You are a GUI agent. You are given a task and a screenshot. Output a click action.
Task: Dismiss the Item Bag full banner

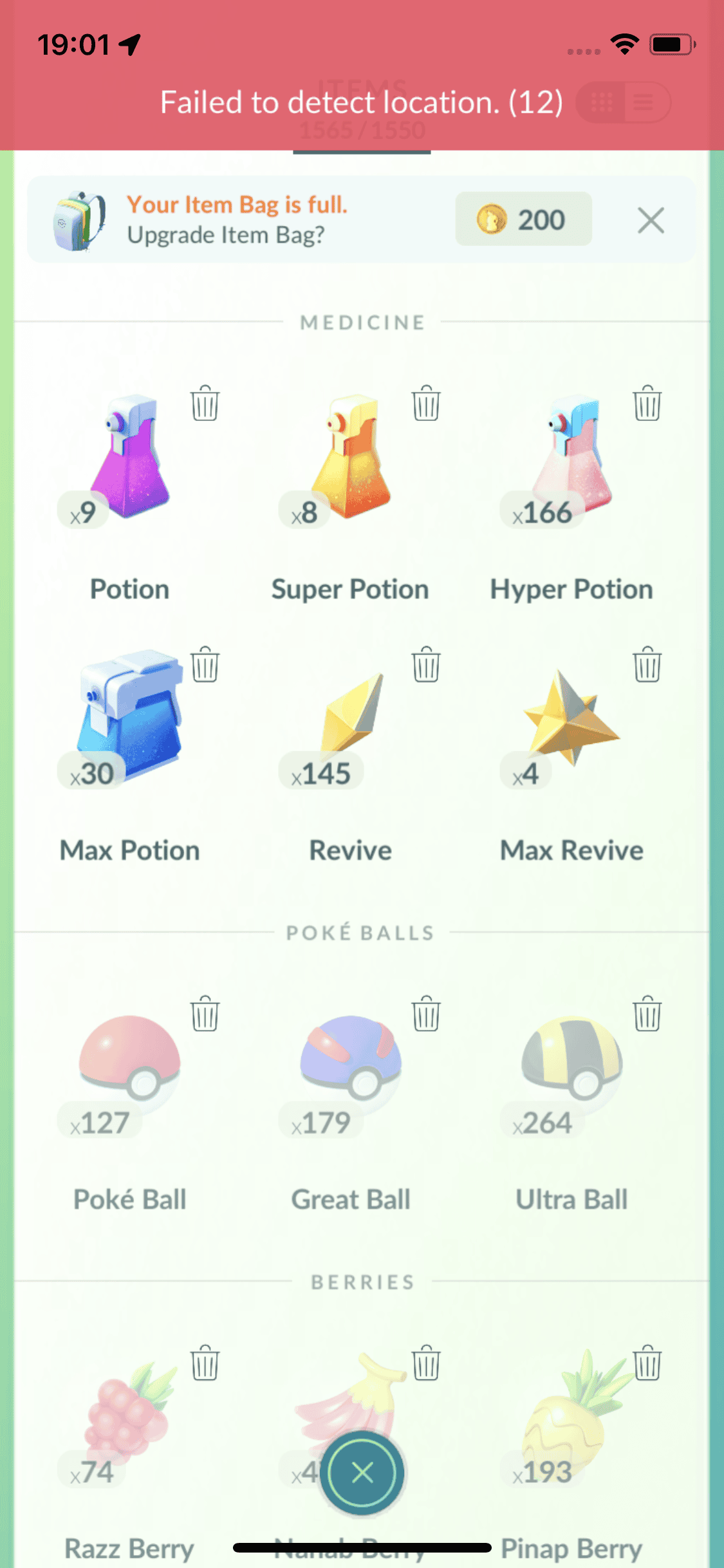tap(651, 220)
